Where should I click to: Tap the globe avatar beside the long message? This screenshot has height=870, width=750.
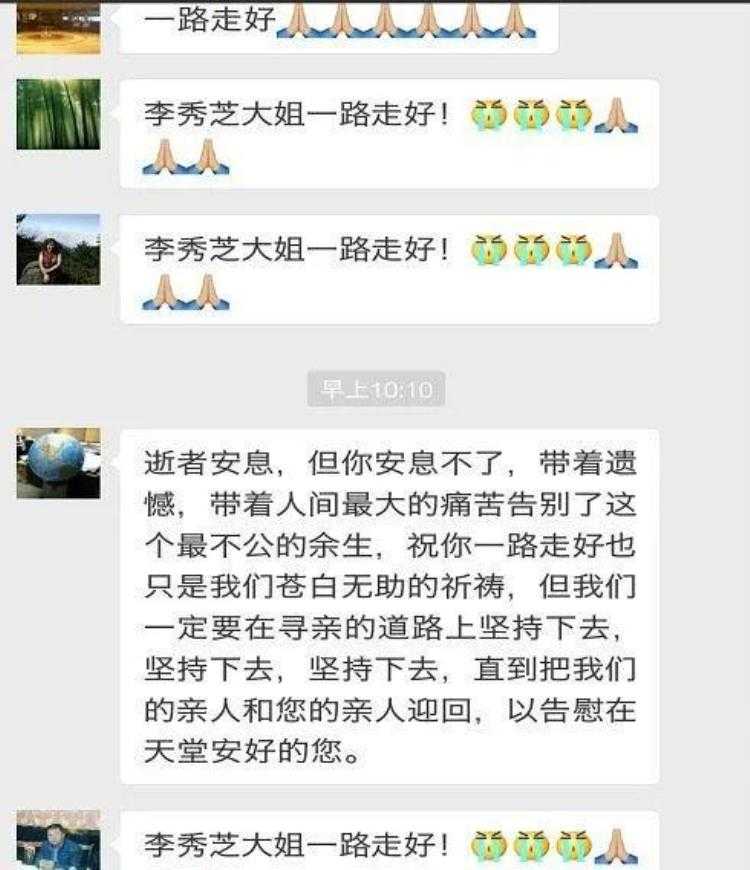coord(58,463)
